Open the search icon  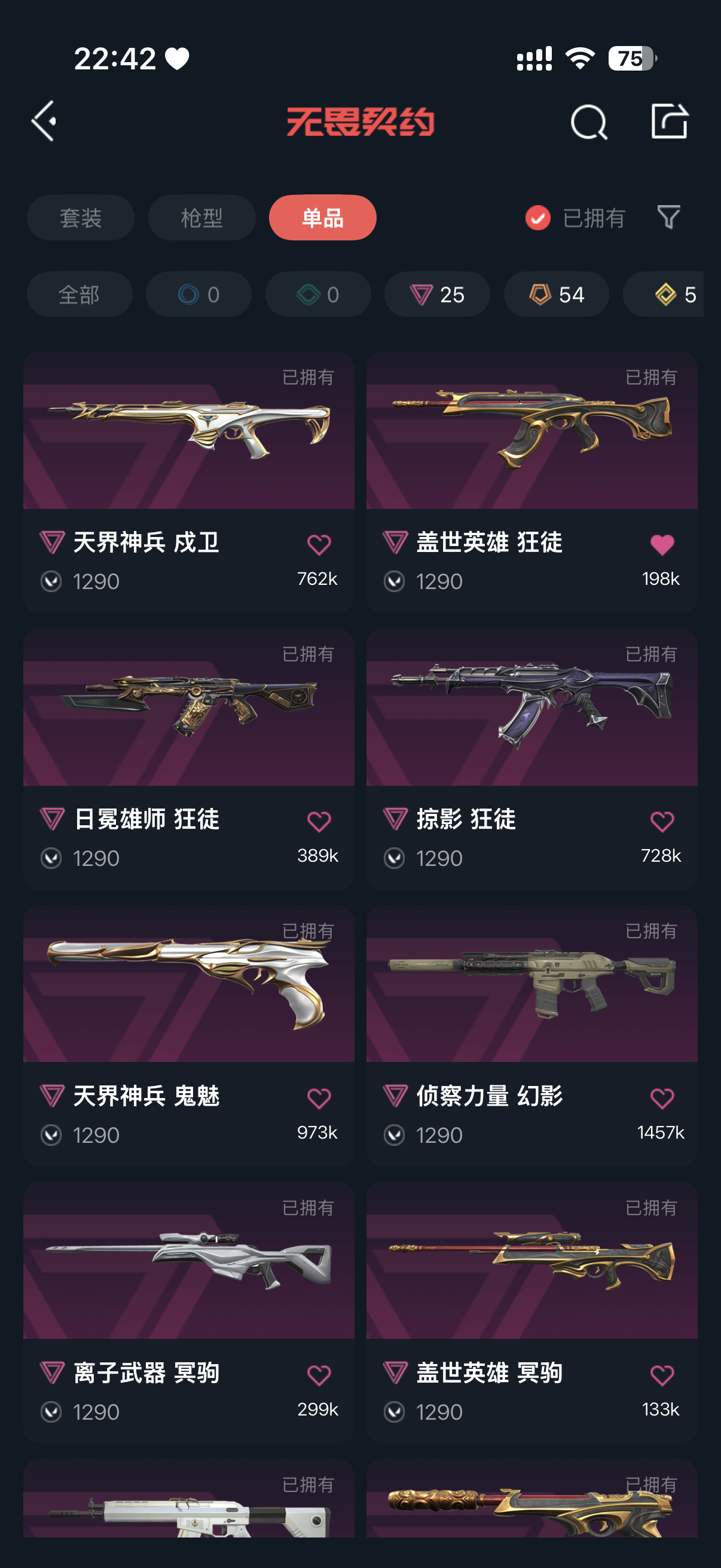(x=589, y=122)
